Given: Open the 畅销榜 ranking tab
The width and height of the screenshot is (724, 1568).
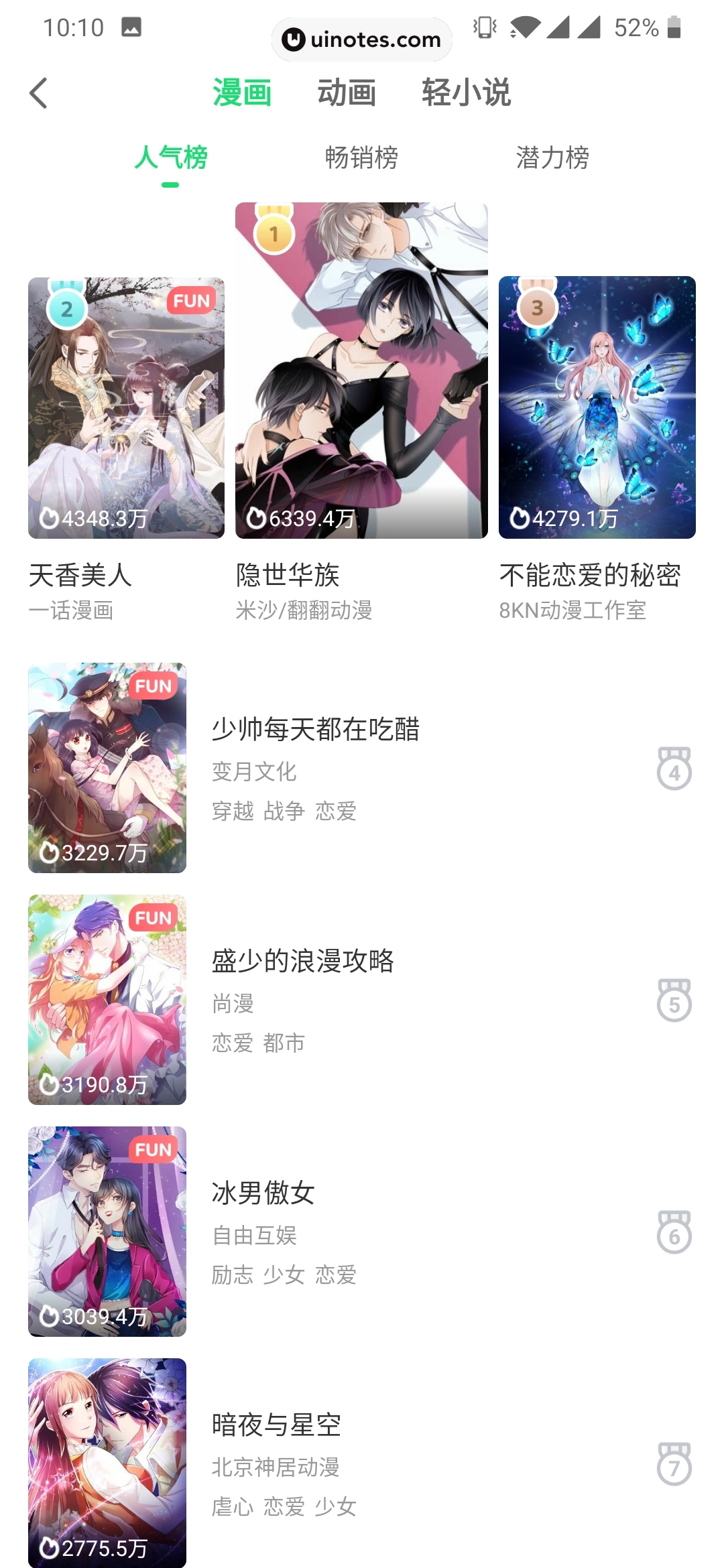Looking at the screenshot, I should [x=361, y=158].
